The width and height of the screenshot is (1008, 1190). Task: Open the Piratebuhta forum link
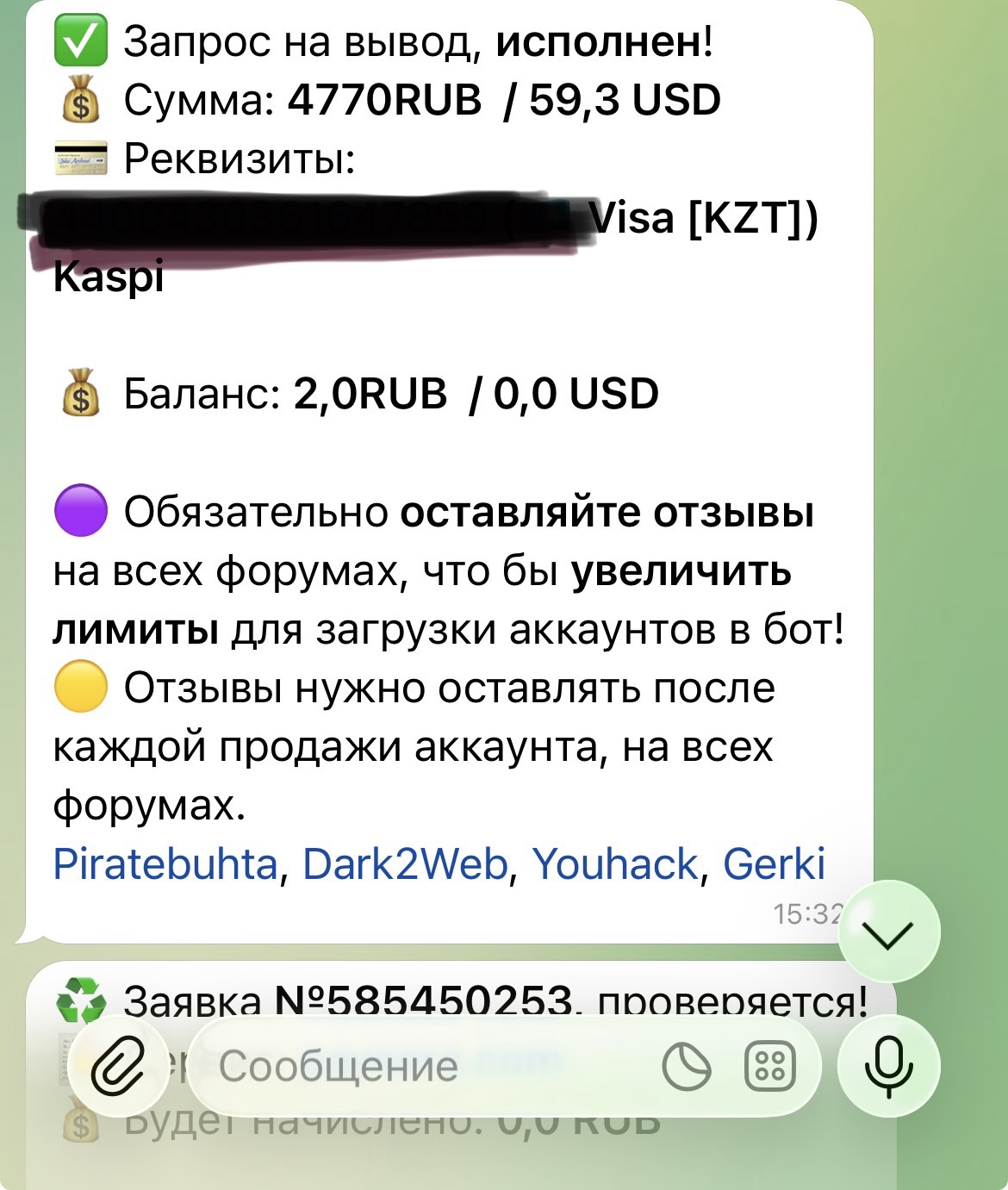click(165, 863)
